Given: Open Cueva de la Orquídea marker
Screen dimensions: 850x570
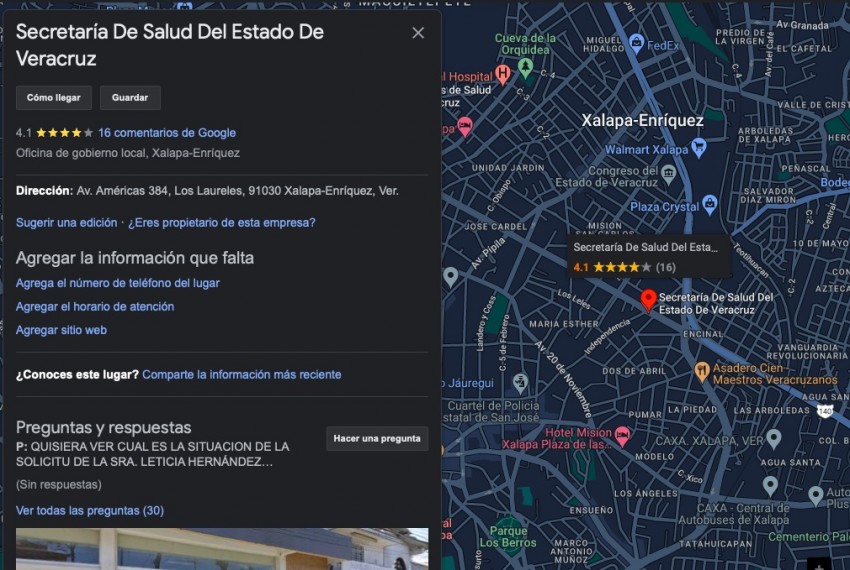Looking at the screenshot, I should pos(525,67).
